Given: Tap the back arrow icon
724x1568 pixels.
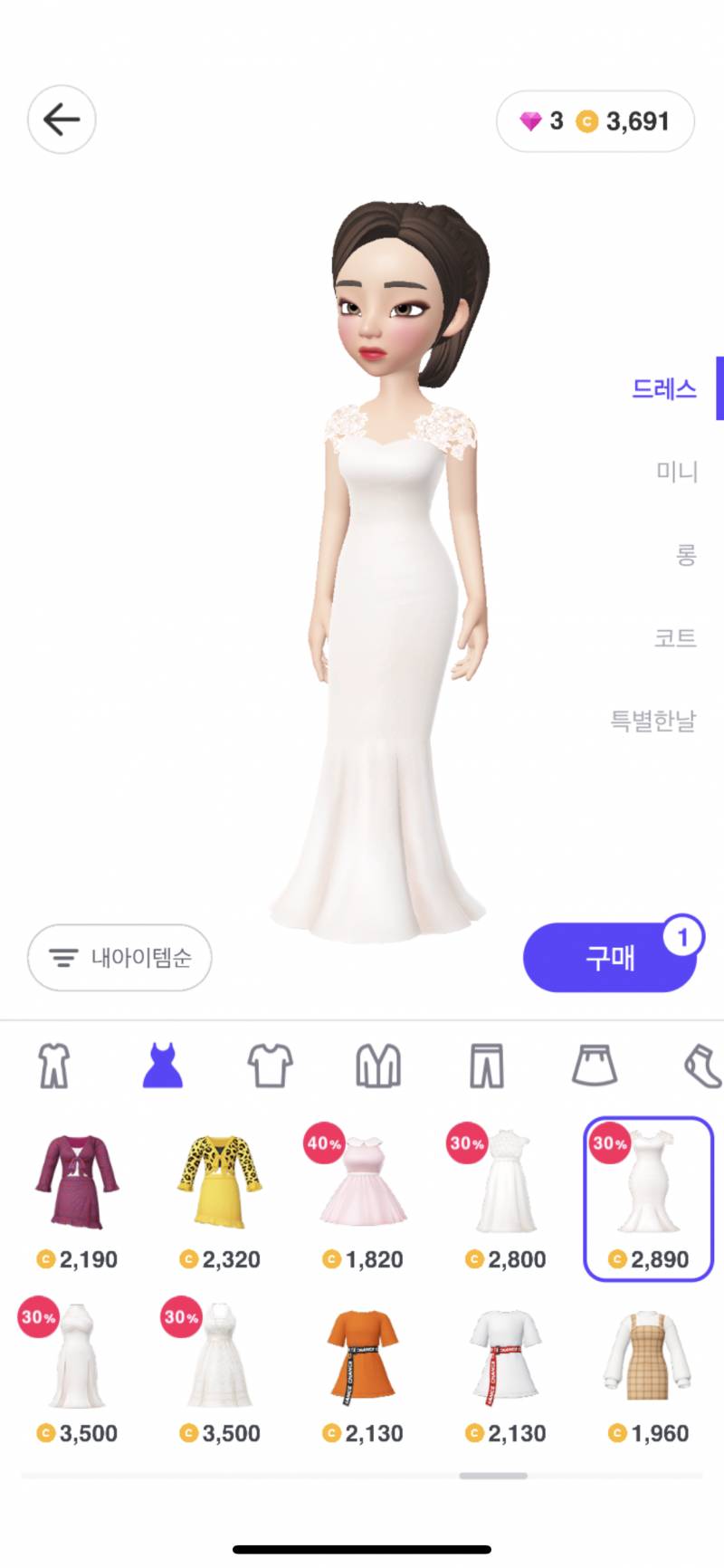Looking at the screenshot, I should (62, 120).
